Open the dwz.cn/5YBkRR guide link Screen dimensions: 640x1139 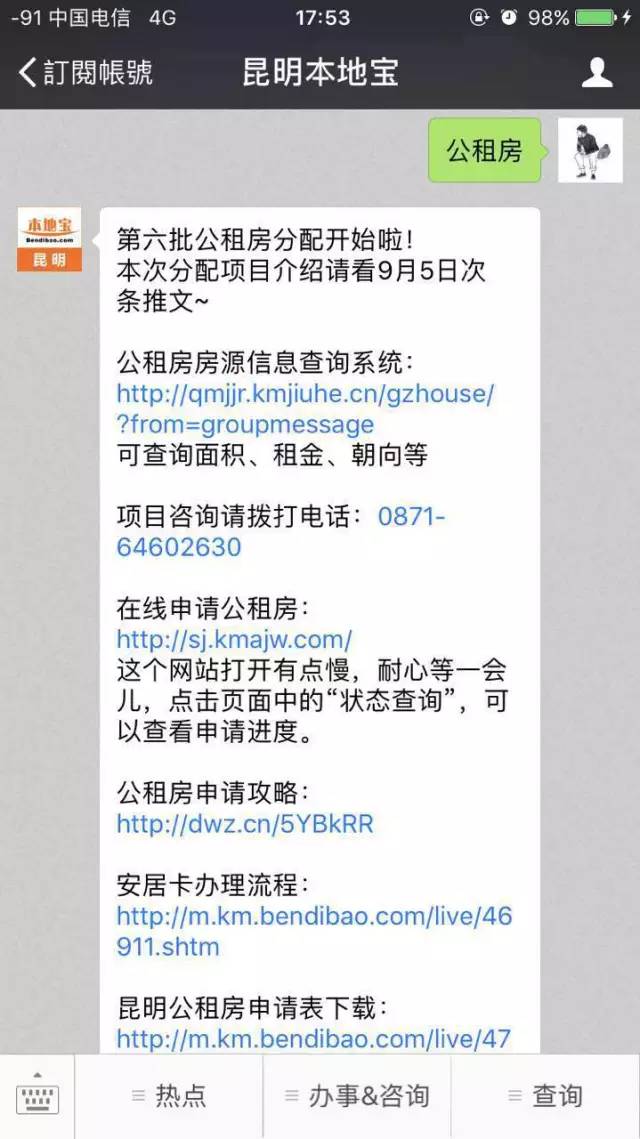pos(245,823)
